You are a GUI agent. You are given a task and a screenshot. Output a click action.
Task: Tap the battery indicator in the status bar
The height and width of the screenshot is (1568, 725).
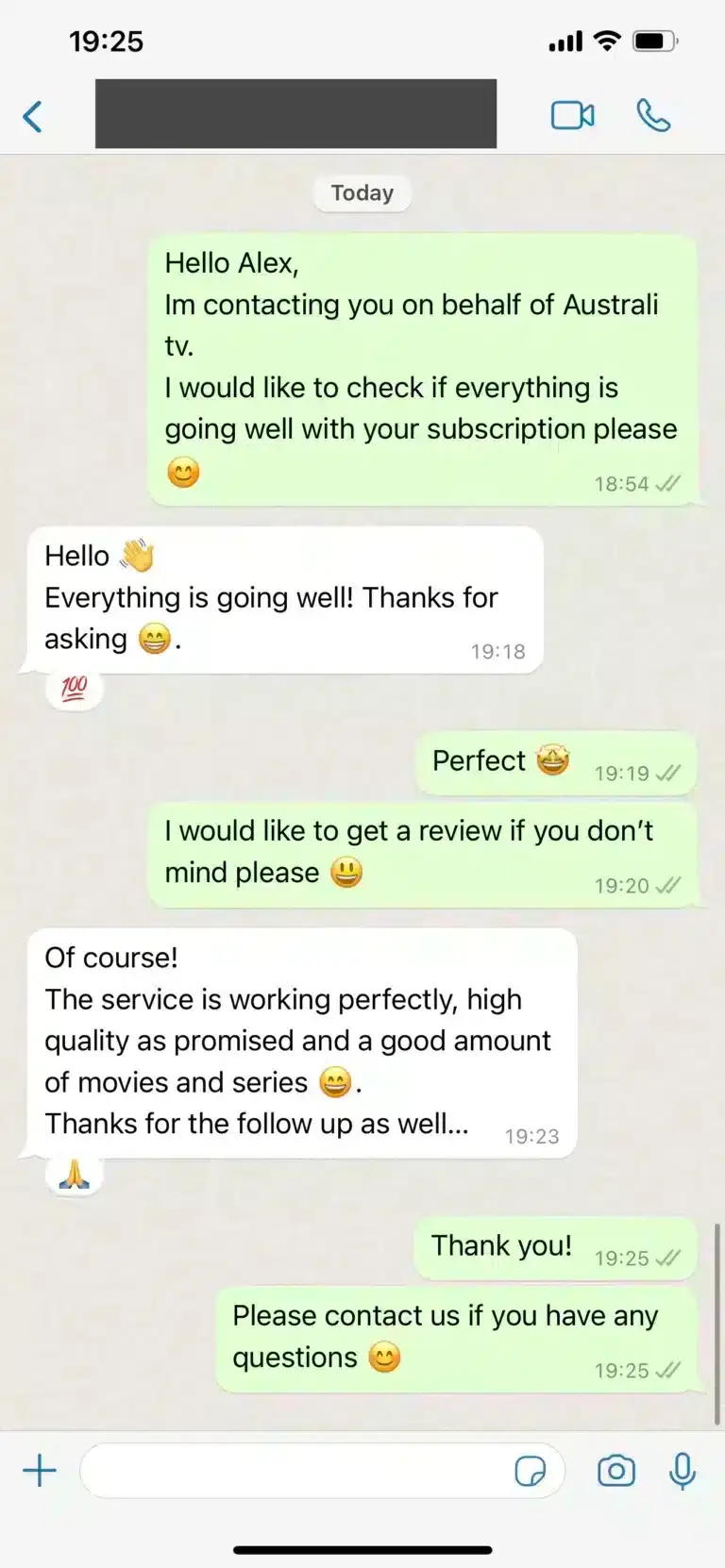click(653, 41)
